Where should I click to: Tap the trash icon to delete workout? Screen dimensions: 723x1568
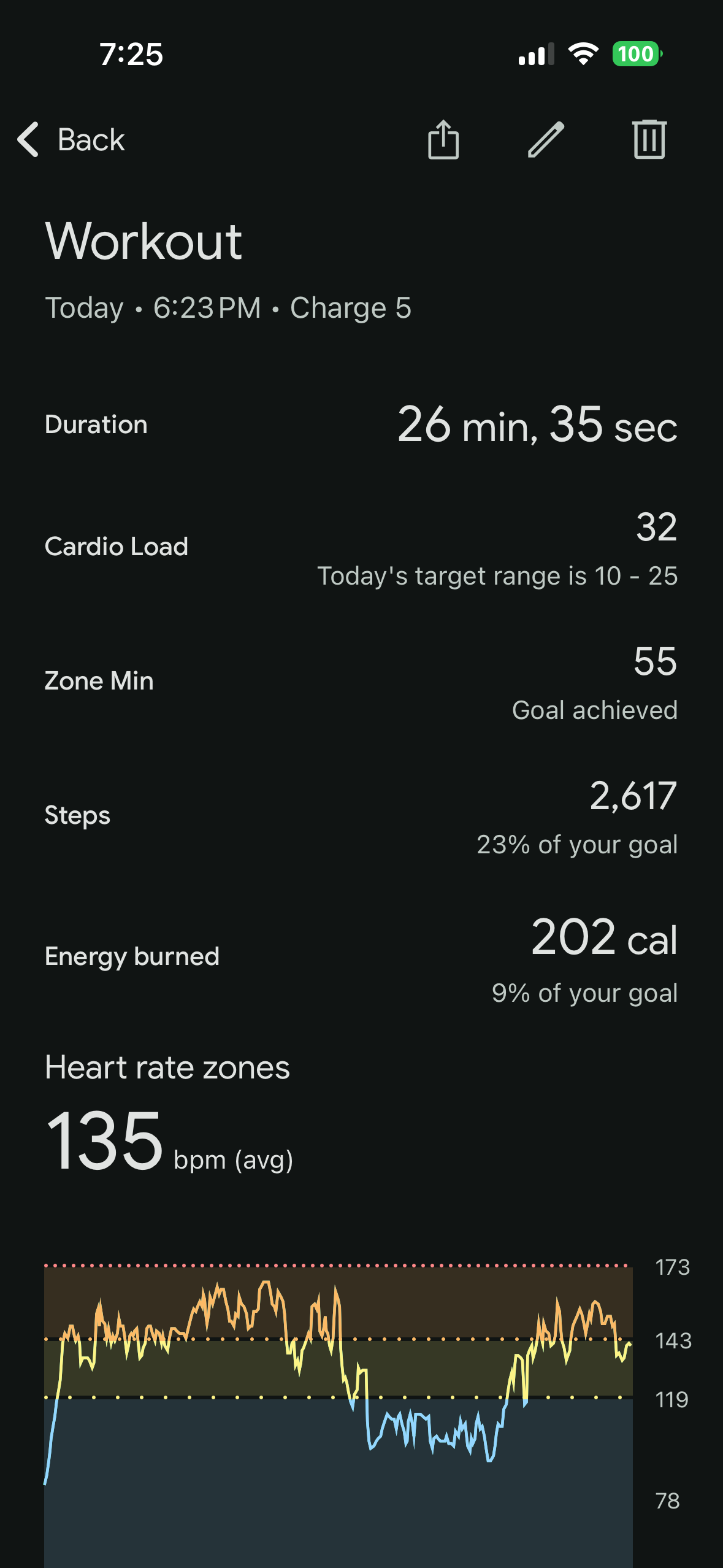point(648,140)
